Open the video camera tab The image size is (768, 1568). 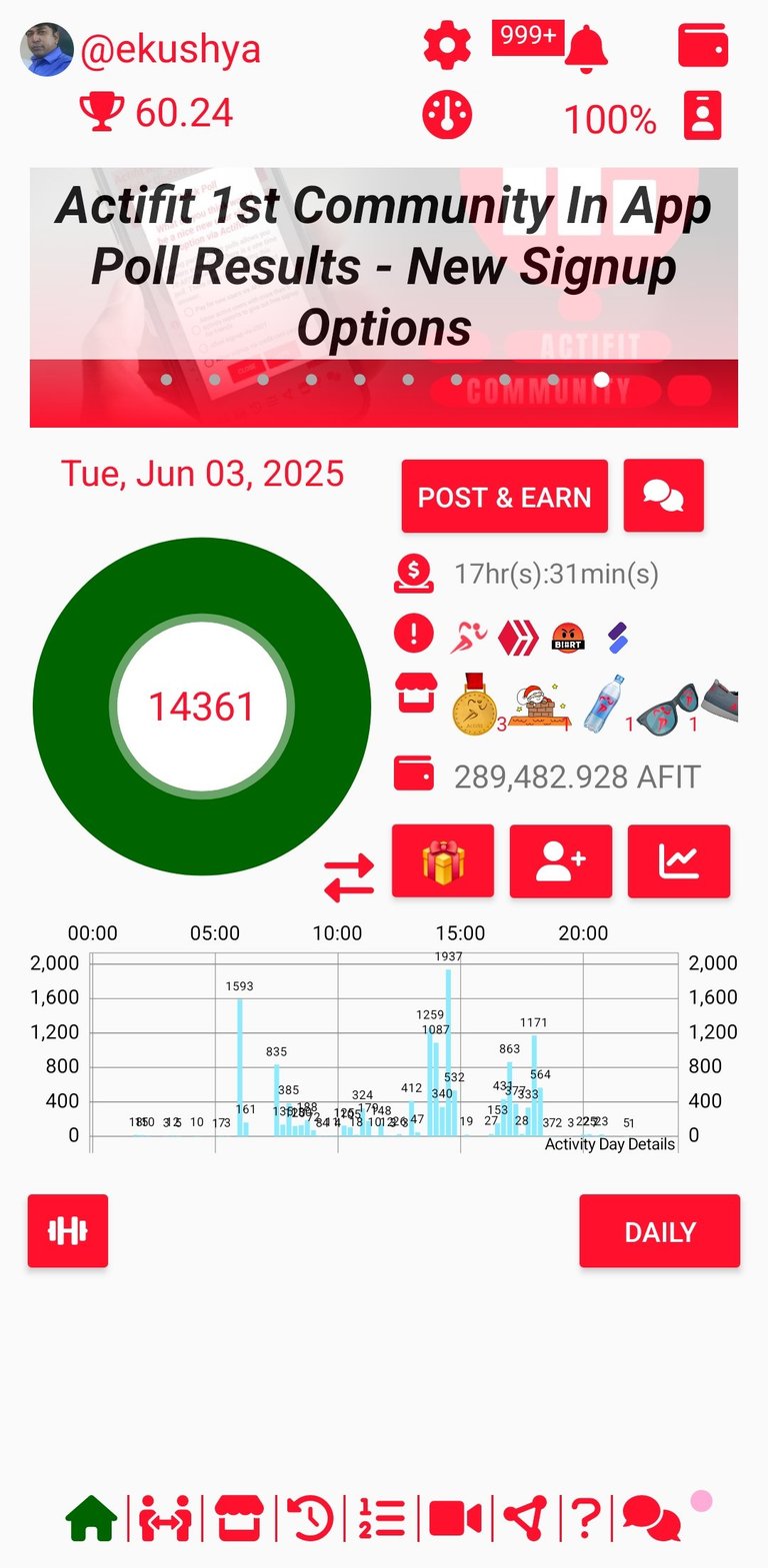coord(455,1519)
